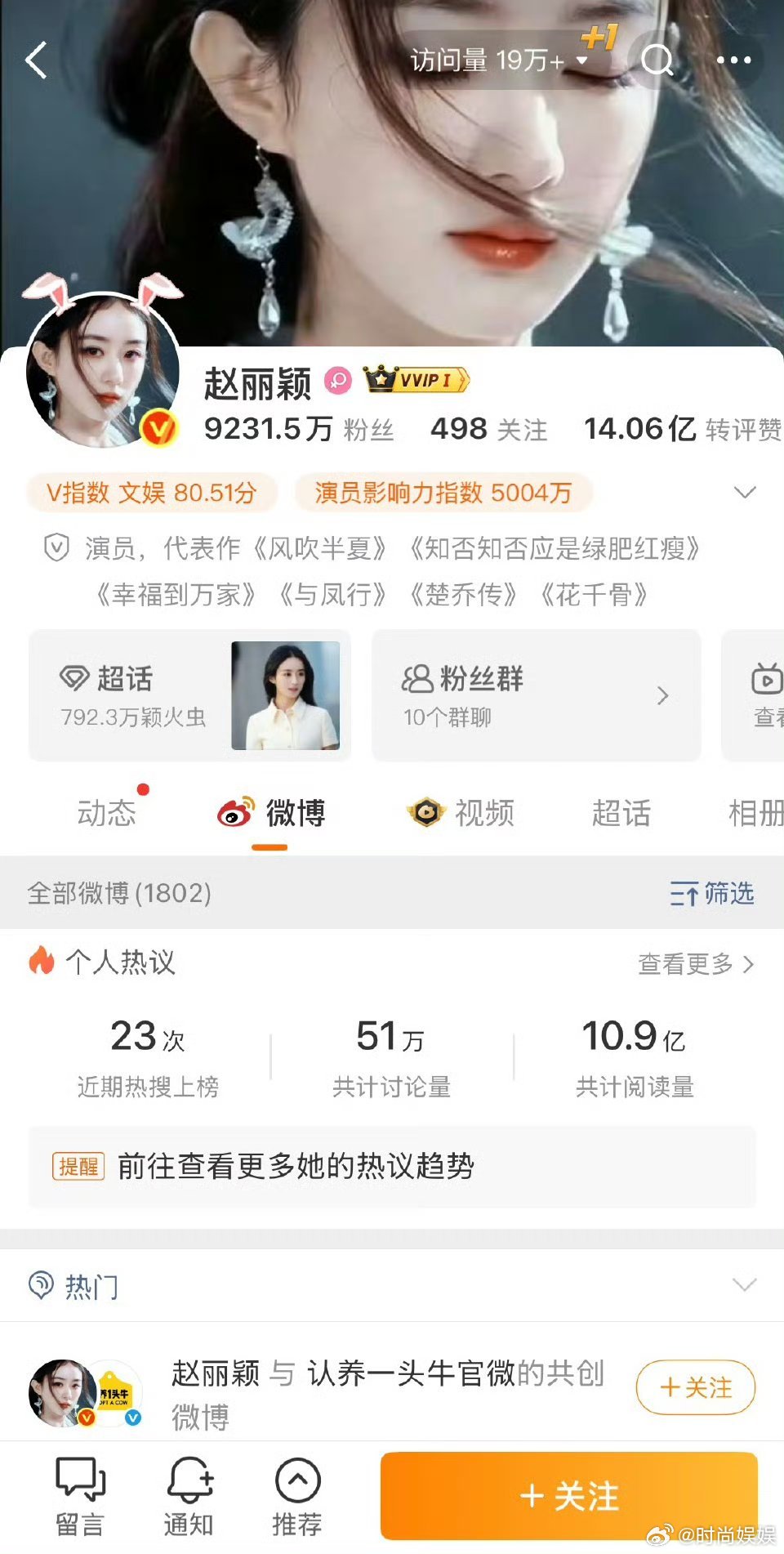Viewport: 784px width, 1554px height.
Task: Tap the flame icon next to 个人热议
Action: (x=39, y=964)
